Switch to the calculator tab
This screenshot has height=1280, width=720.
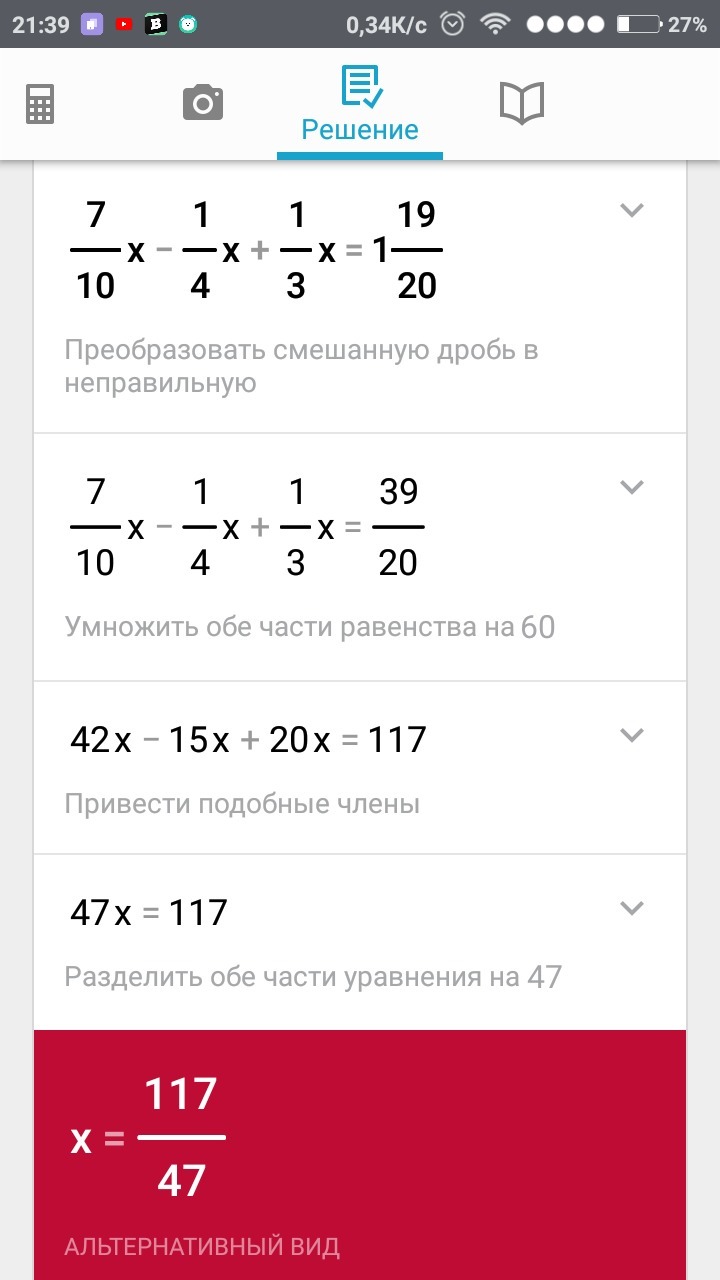click(x=40, y=103)
